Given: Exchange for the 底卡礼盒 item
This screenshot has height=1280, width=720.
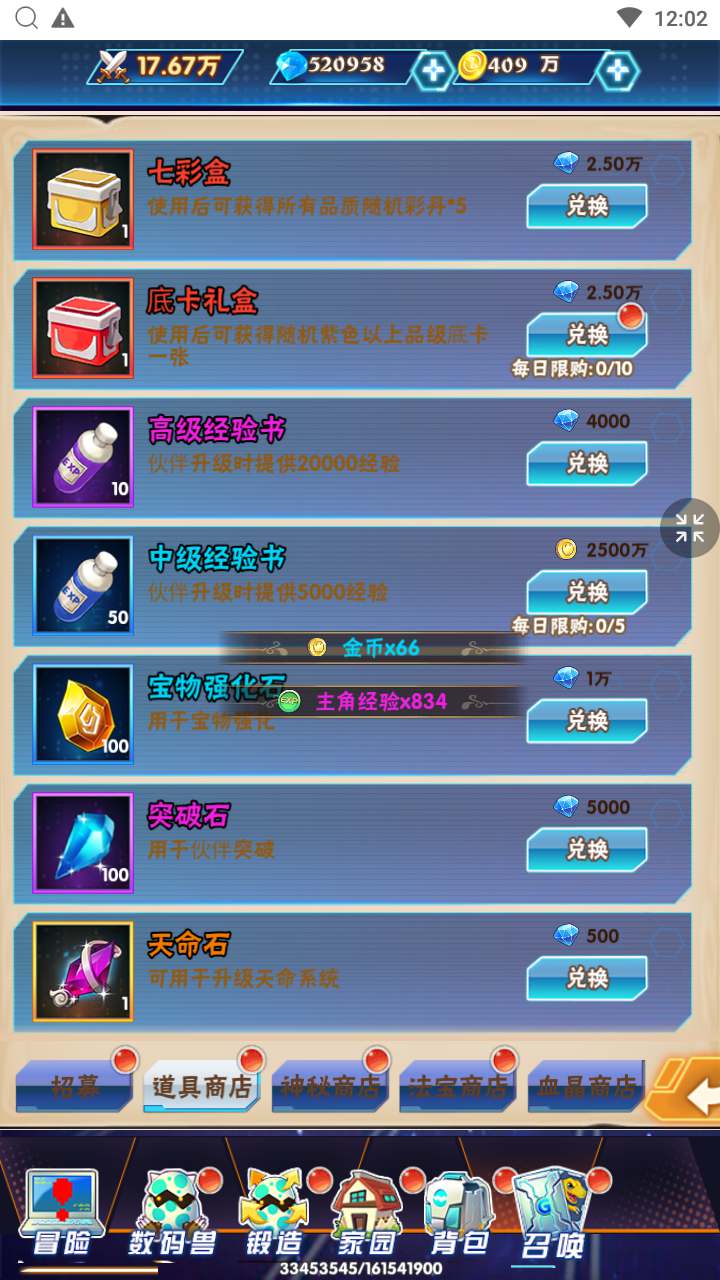Looking at the screenshot, I should 587,334.
